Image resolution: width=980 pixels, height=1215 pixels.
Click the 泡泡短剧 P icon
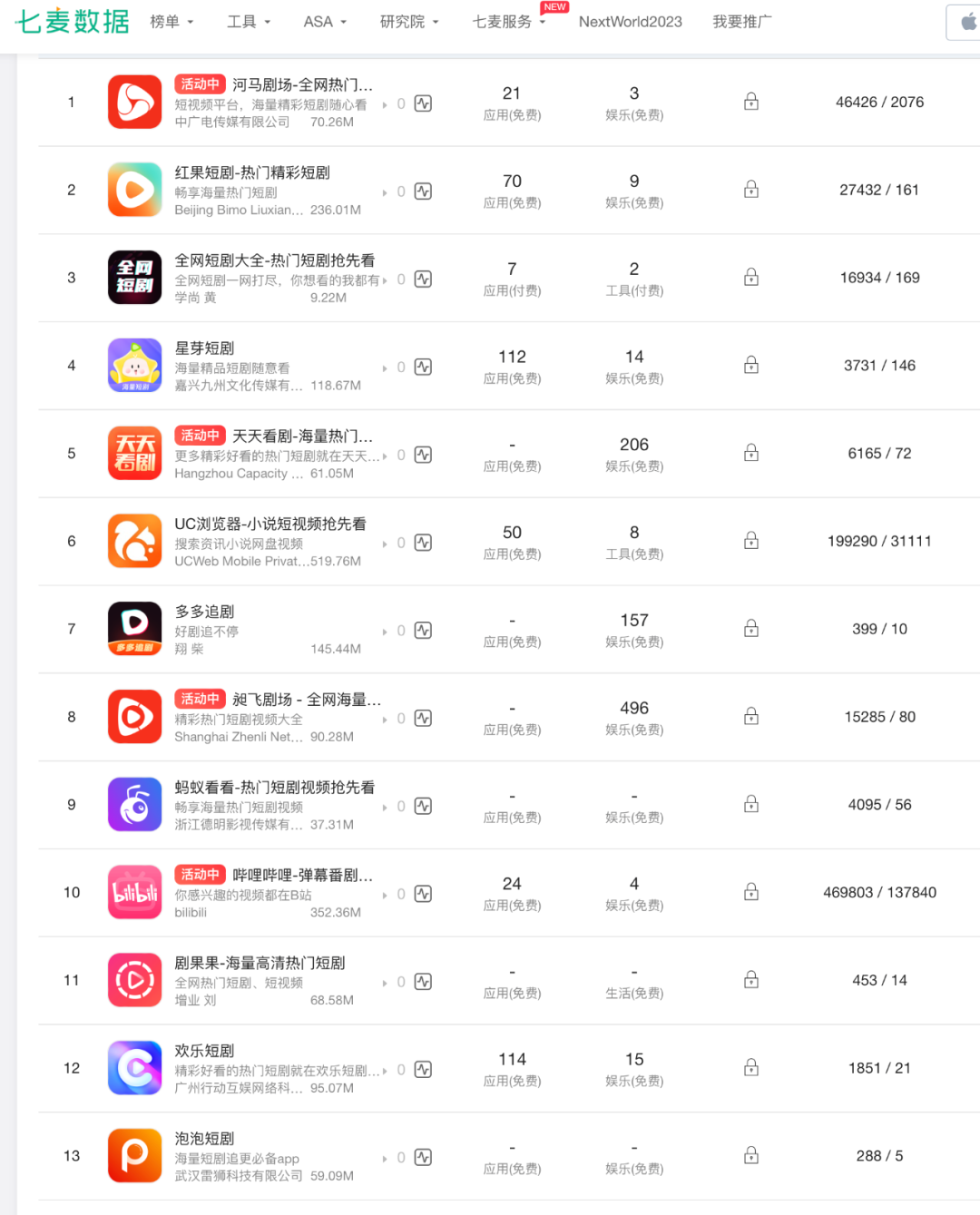pyautogui.click(x=134, y=1154)
